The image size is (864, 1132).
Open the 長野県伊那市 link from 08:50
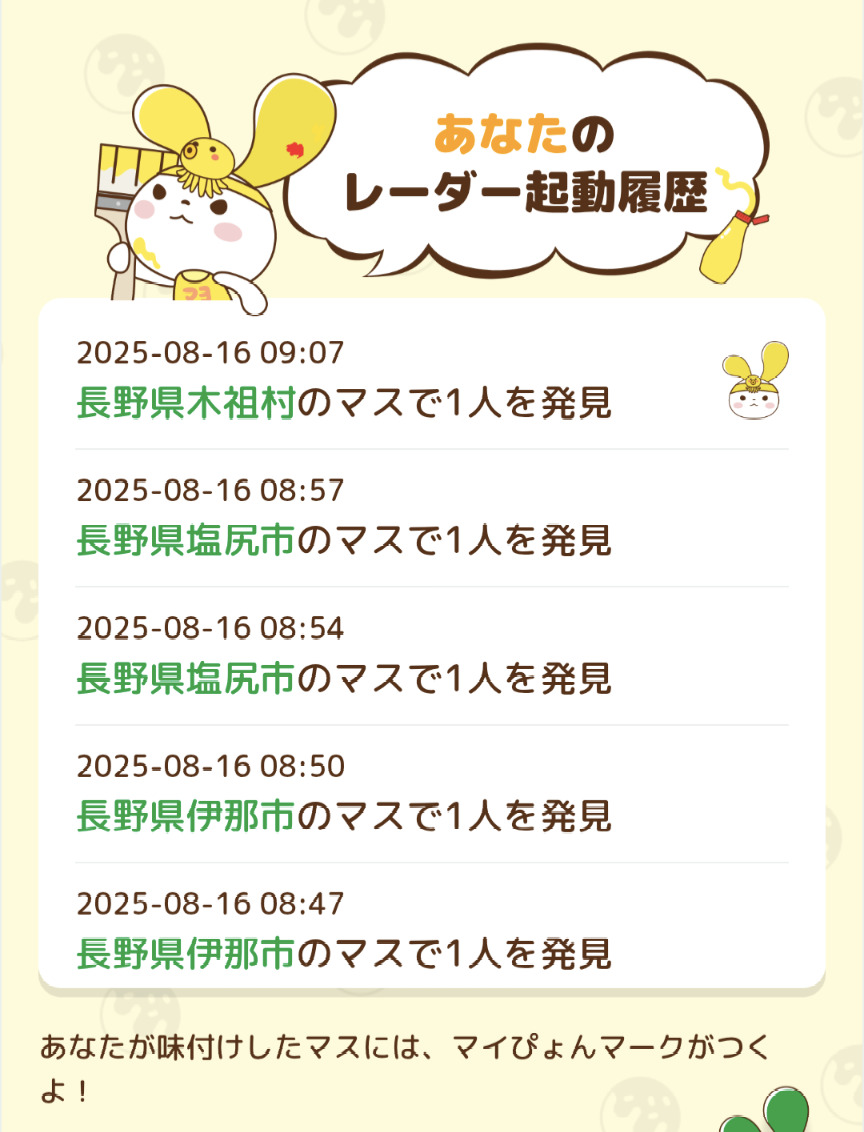(186, 816)
